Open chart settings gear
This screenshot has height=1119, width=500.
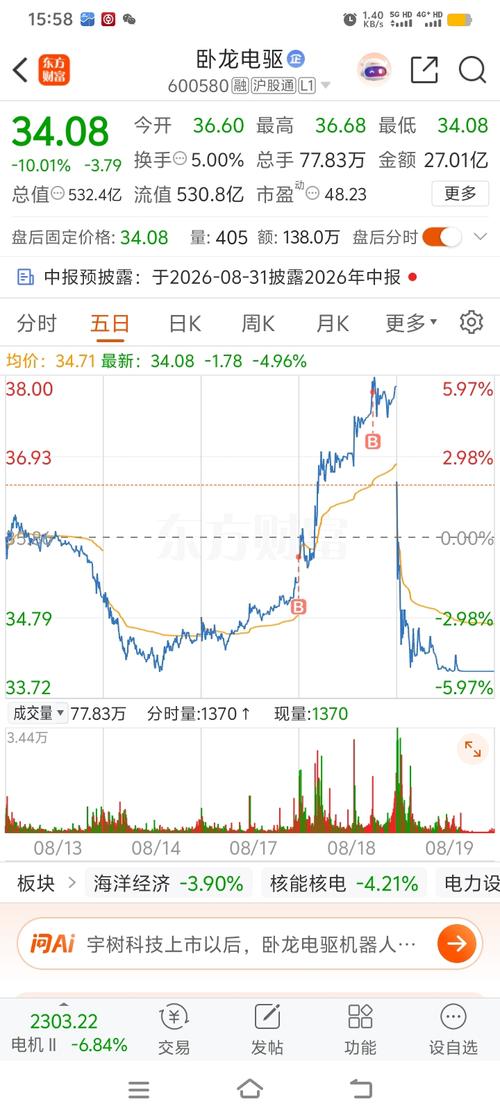471,323
